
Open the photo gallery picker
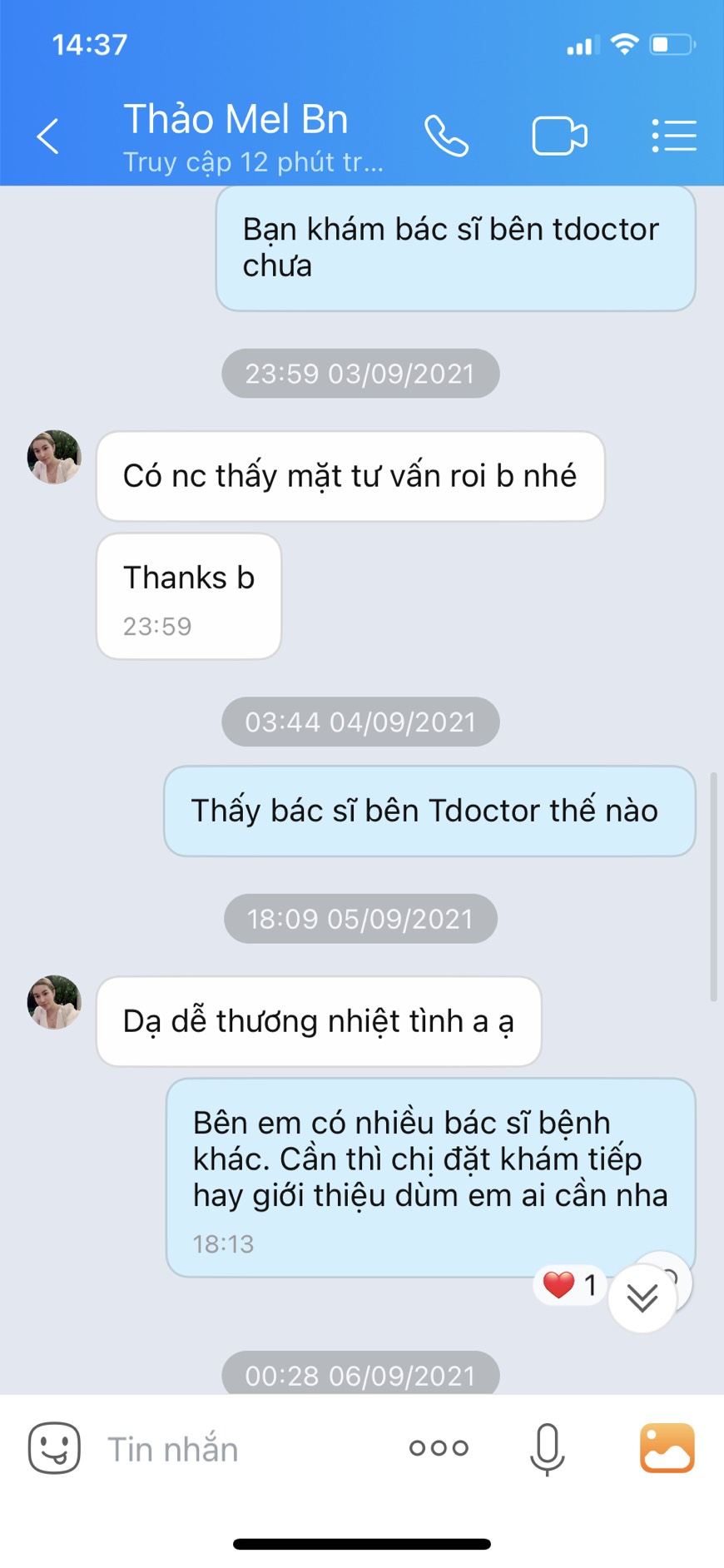coord(667,1448)
